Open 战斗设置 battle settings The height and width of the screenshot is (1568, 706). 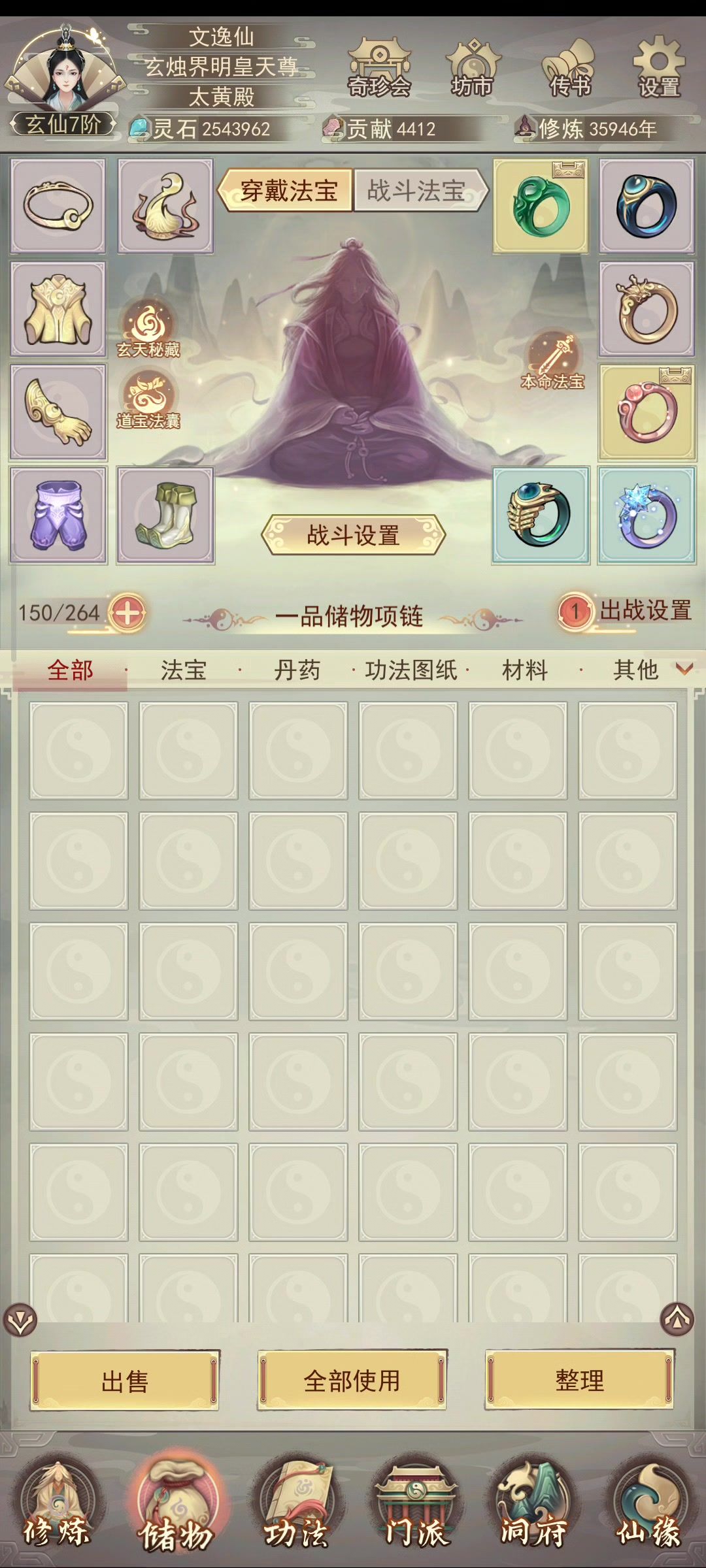click(x=353, y=535)
